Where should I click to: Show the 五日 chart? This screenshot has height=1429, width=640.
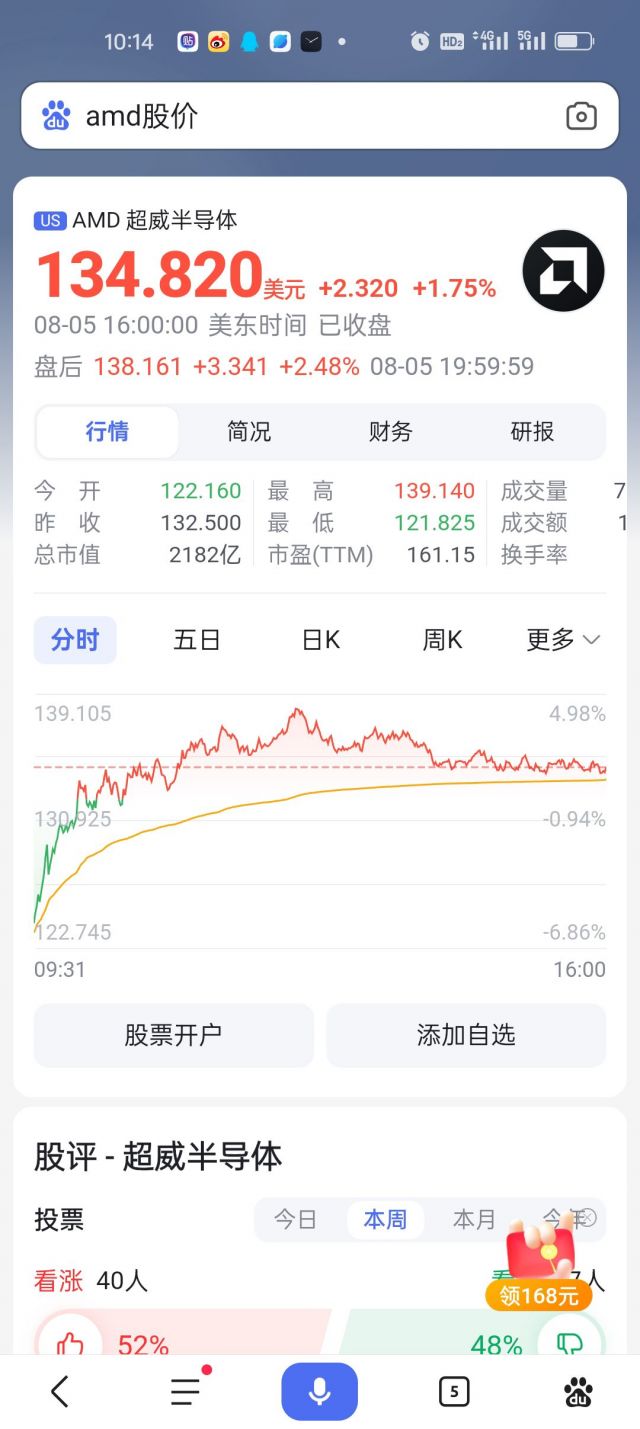[197, 640]
